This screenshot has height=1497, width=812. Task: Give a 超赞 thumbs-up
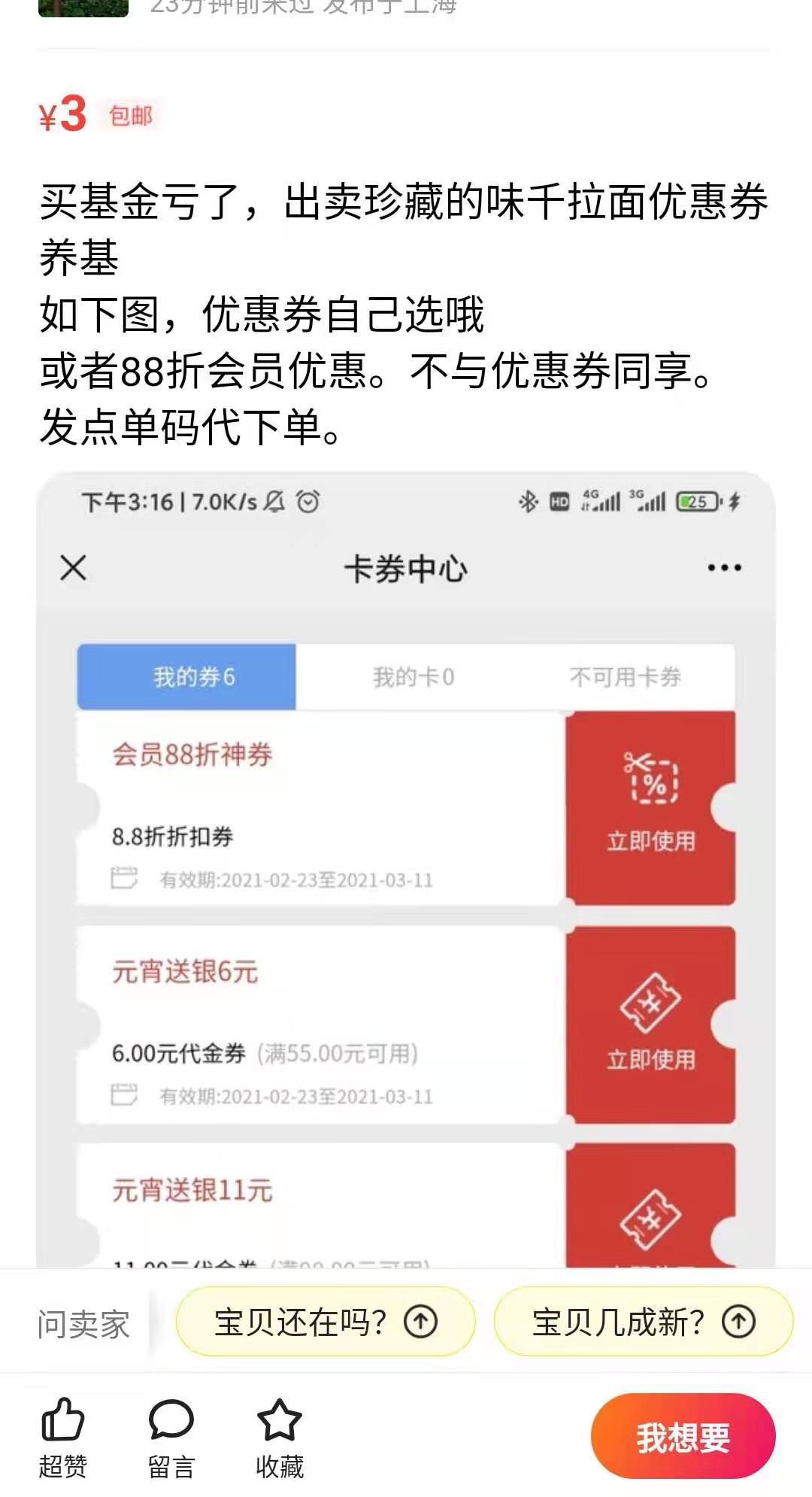[63, 1438]
